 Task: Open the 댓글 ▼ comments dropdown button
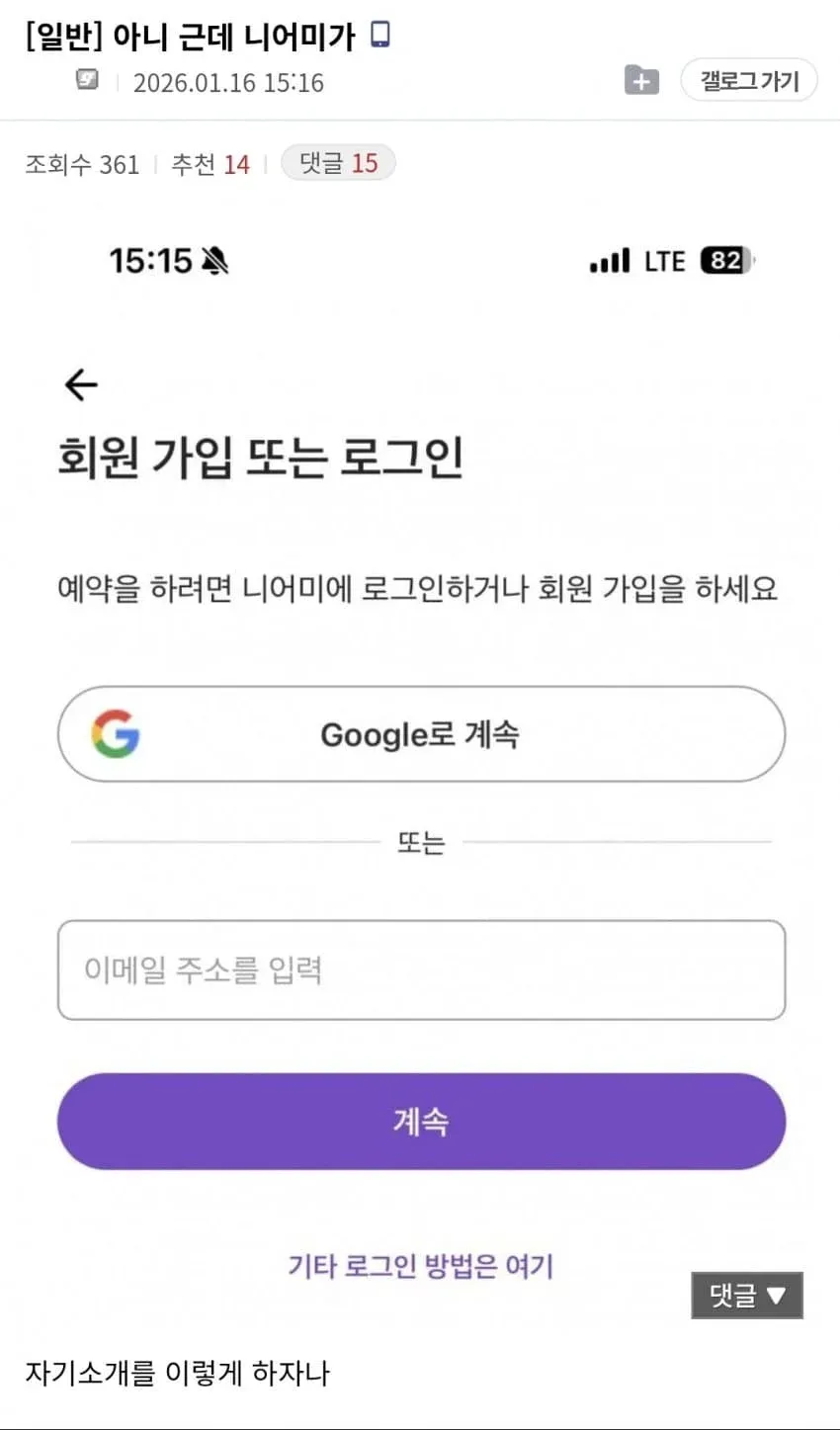748,1296
